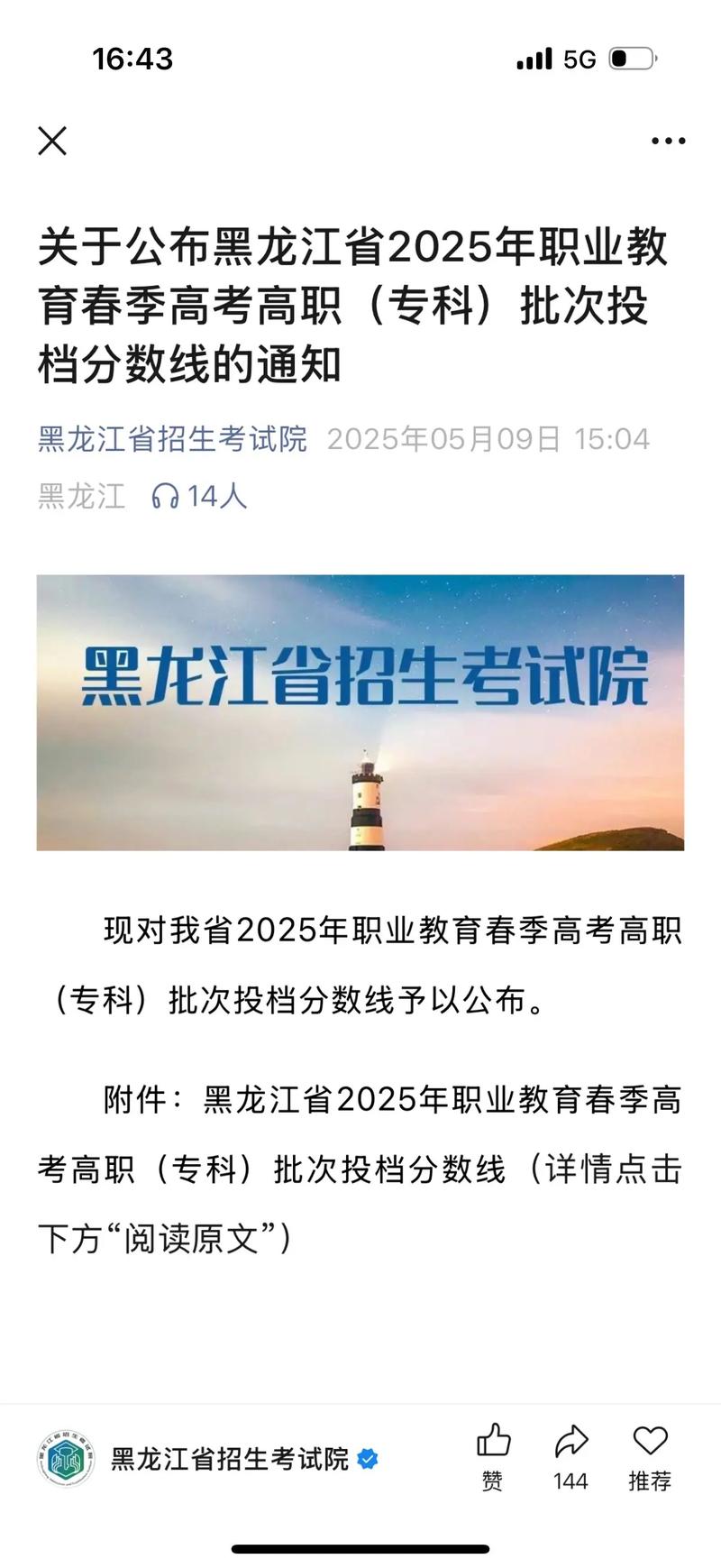Click the signal strength bars indicator
The height and width of the screenshot is (1568, 721).
(534, 57)
